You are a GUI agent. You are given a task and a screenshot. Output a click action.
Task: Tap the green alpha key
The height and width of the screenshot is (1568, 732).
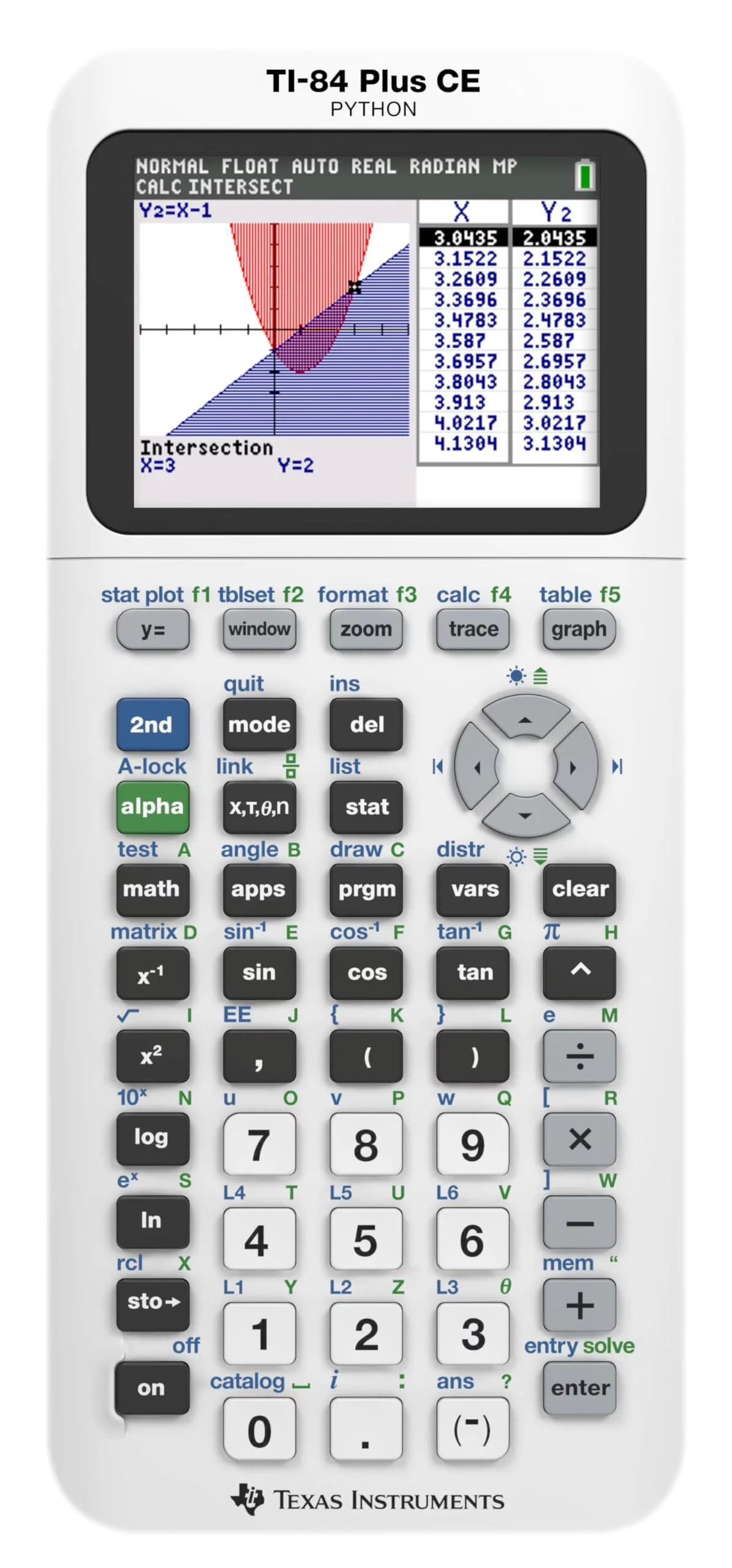pos(153,807)
